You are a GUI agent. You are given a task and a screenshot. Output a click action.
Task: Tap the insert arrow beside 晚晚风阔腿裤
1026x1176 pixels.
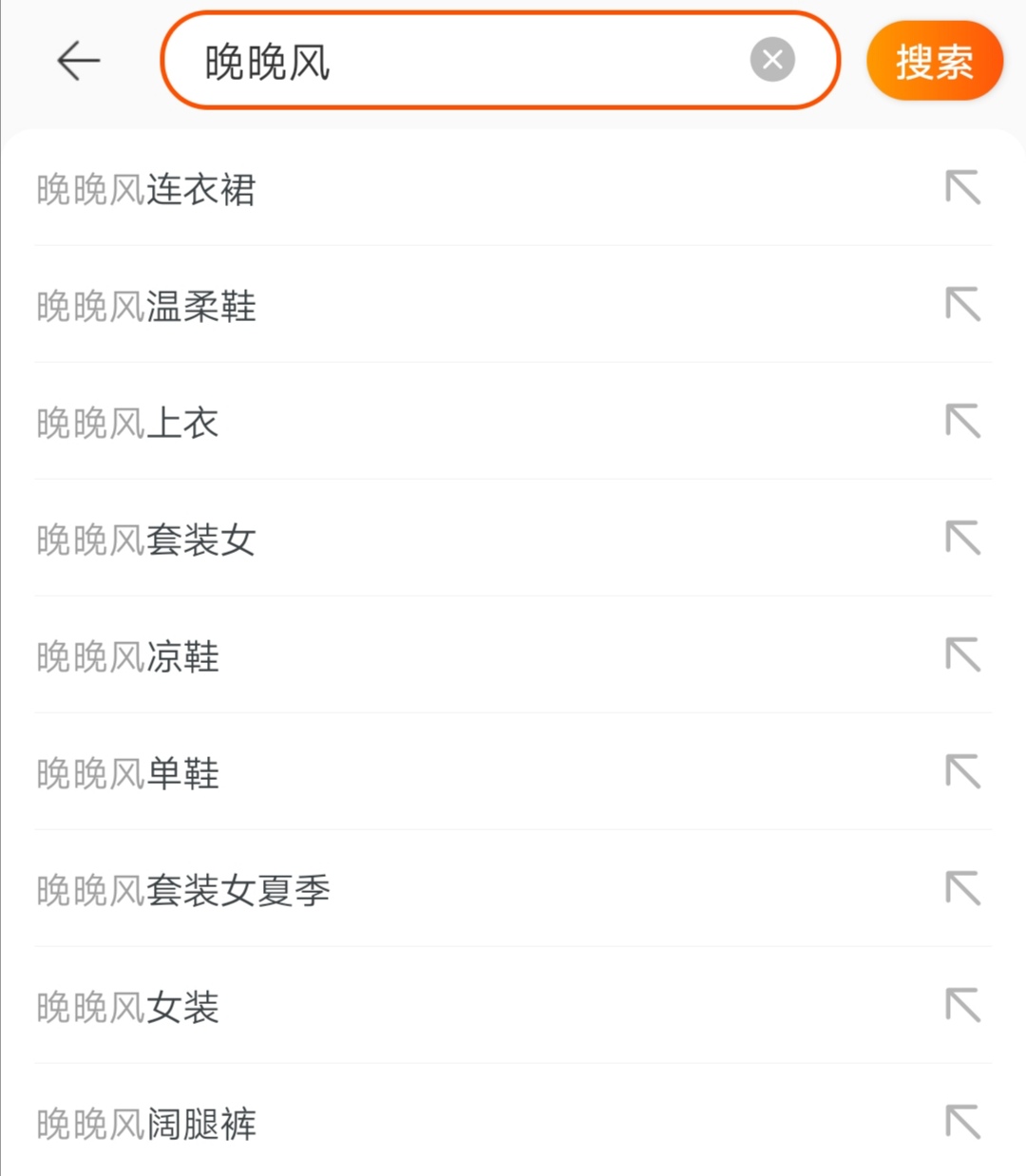[963, 1123]
